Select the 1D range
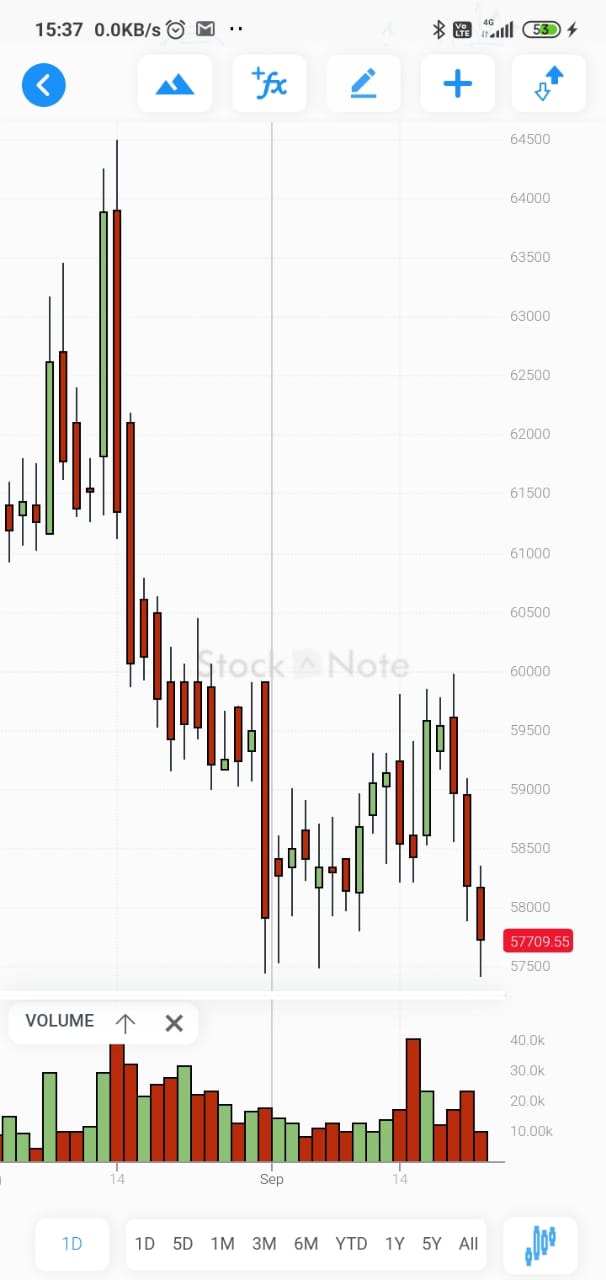This screenshot has width=606, height=1280. point(145,1244)
